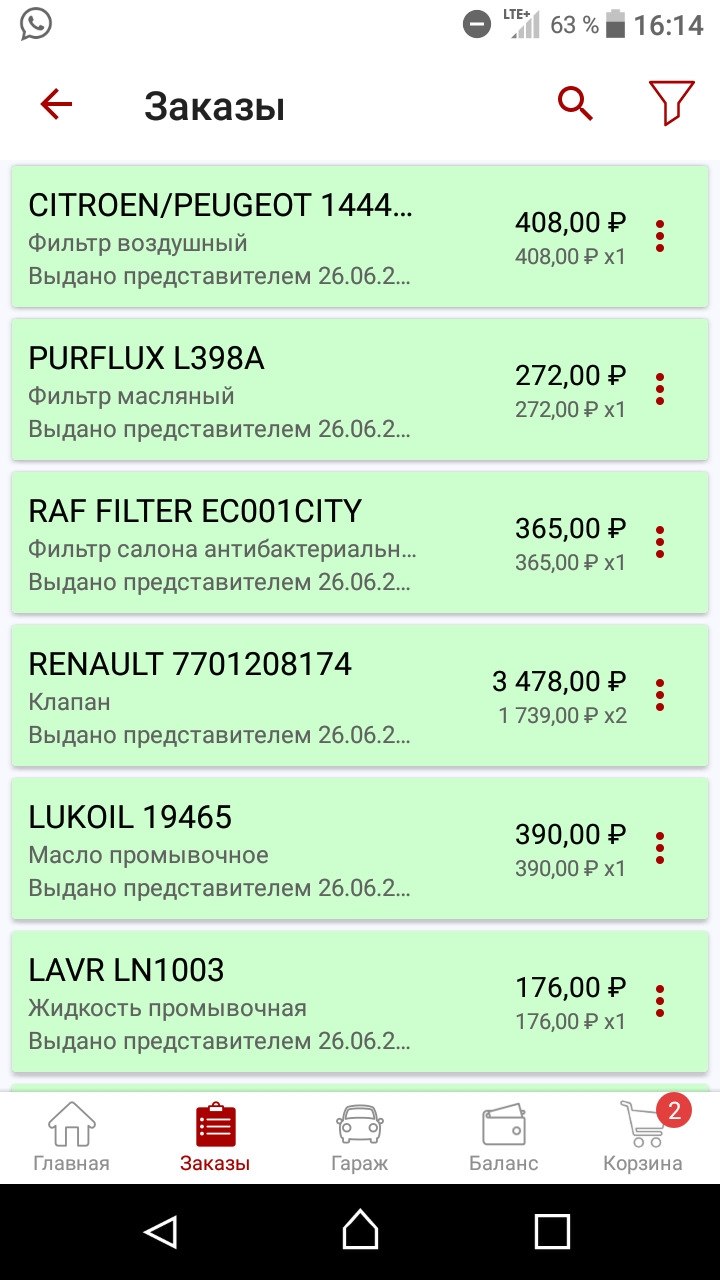
Task: Open more options for LAVR LN1003
Action: click(x=660, y=1001)
